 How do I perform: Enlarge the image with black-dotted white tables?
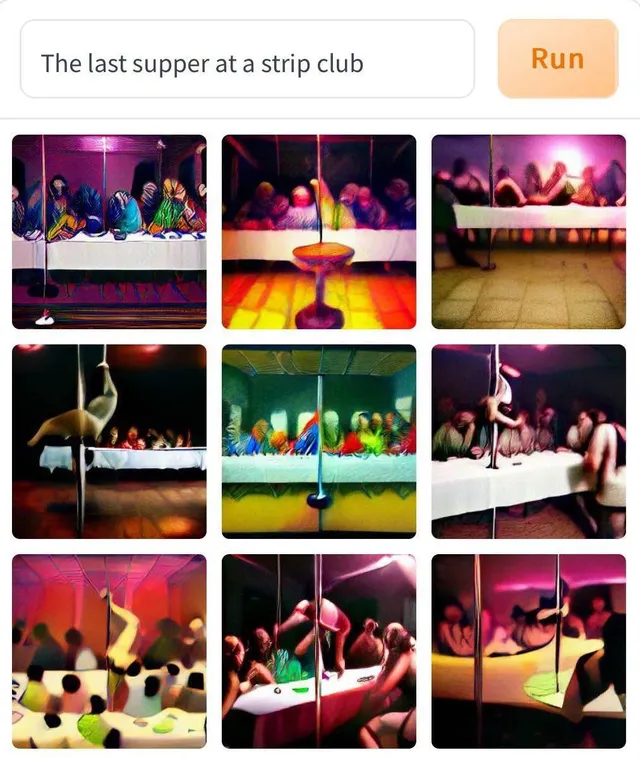pos(109,651)
